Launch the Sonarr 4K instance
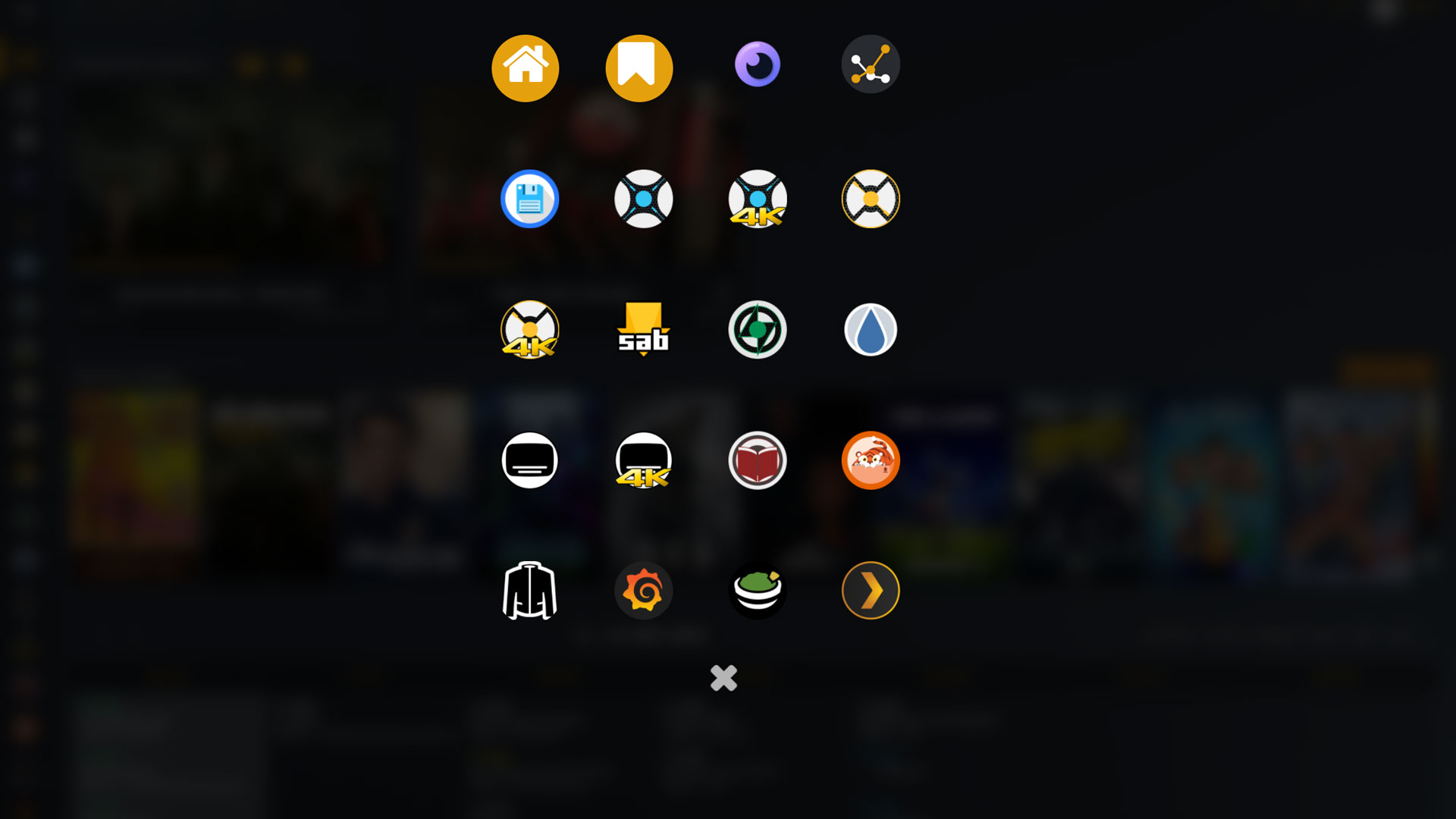 tap(757, 199)
